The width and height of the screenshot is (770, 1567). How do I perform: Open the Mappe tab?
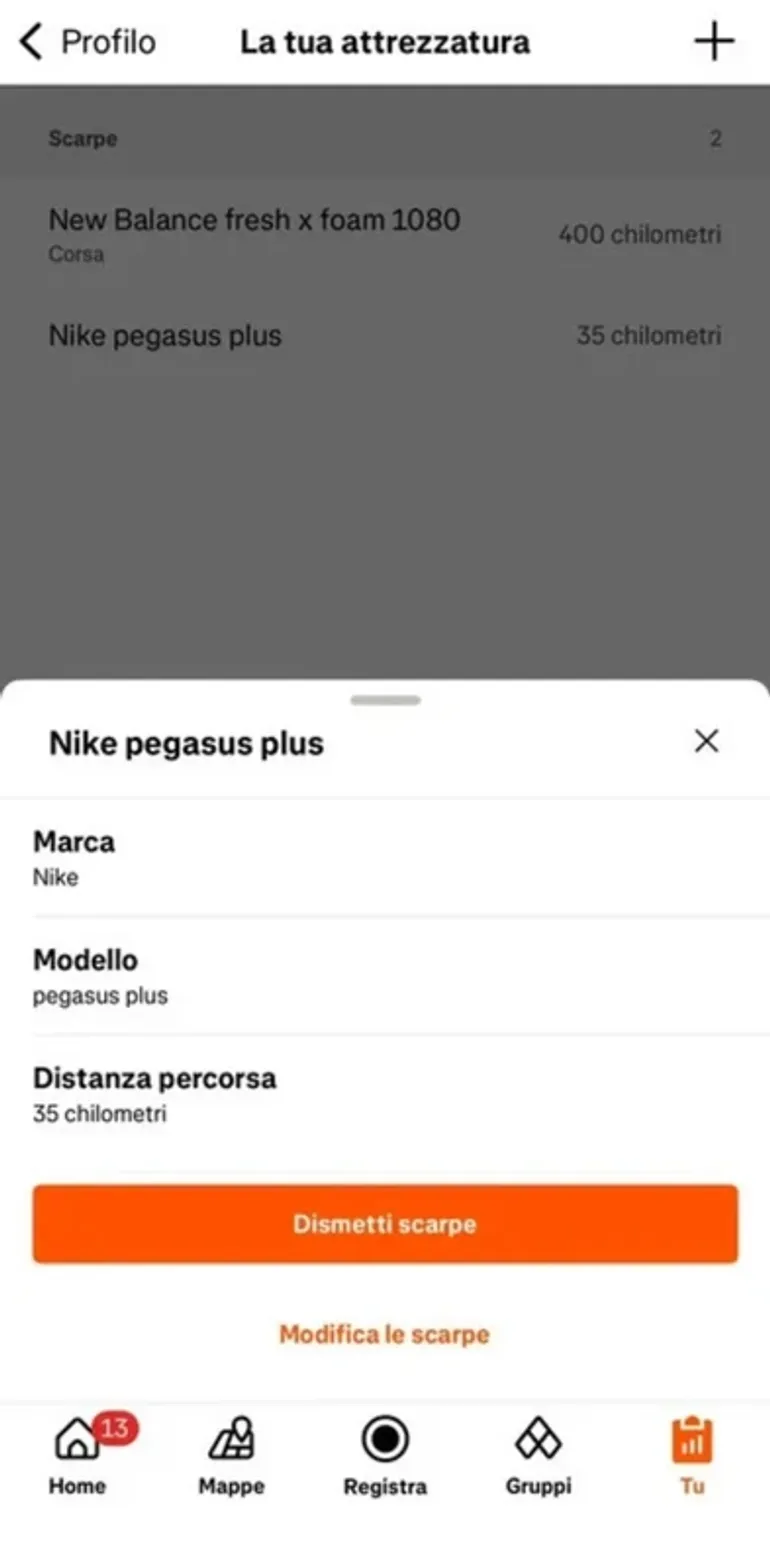[x=231, y=1456]
